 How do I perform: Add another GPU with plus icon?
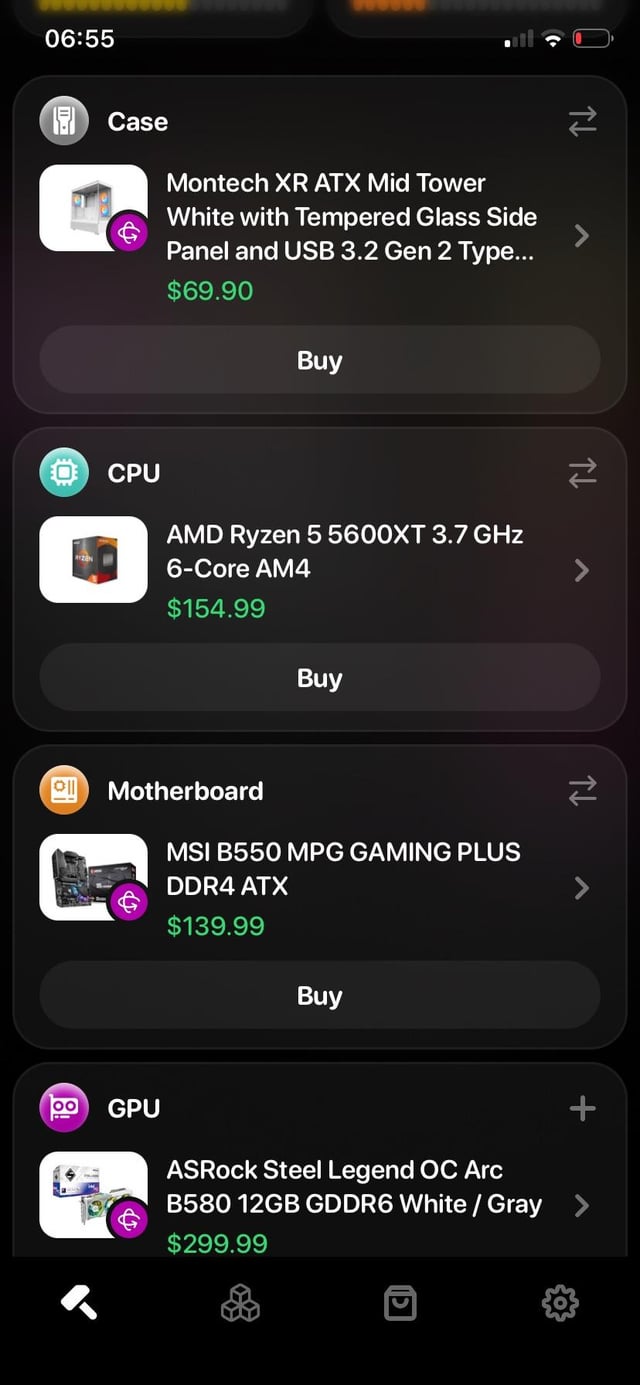point(582,1108)
